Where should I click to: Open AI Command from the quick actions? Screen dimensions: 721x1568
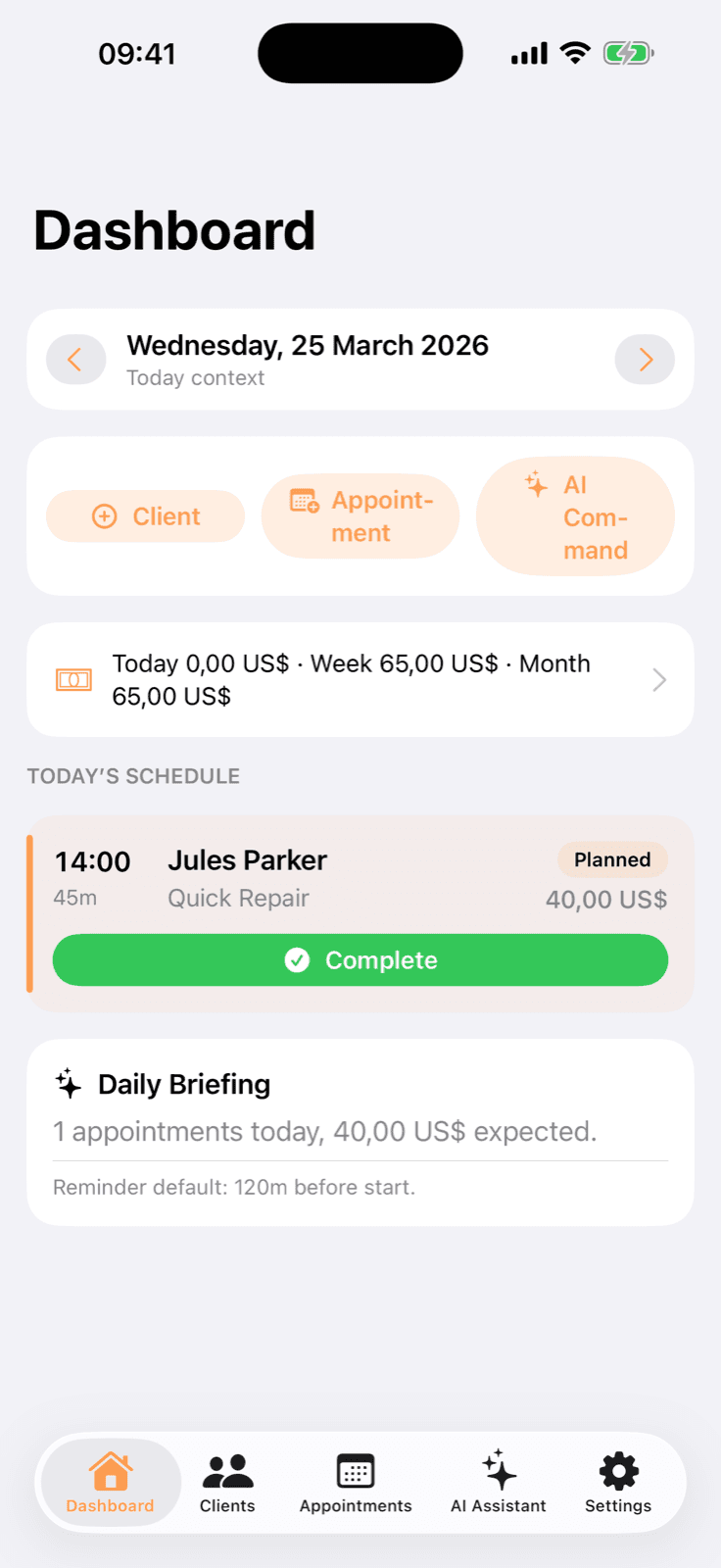(x=575, y=516)
